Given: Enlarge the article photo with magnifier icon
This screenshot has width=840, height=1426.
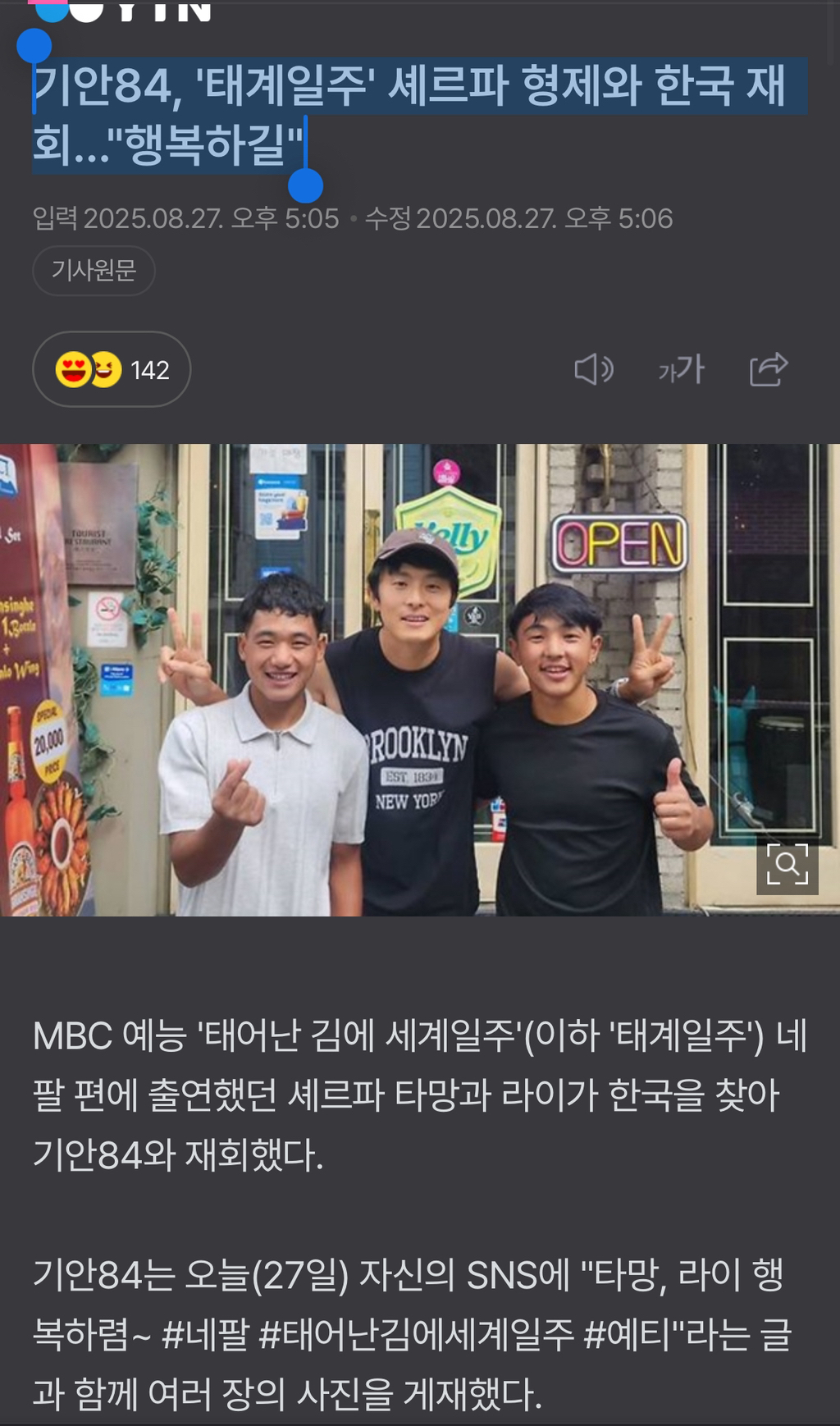Looking at the screenshot, I should (787, 864).
